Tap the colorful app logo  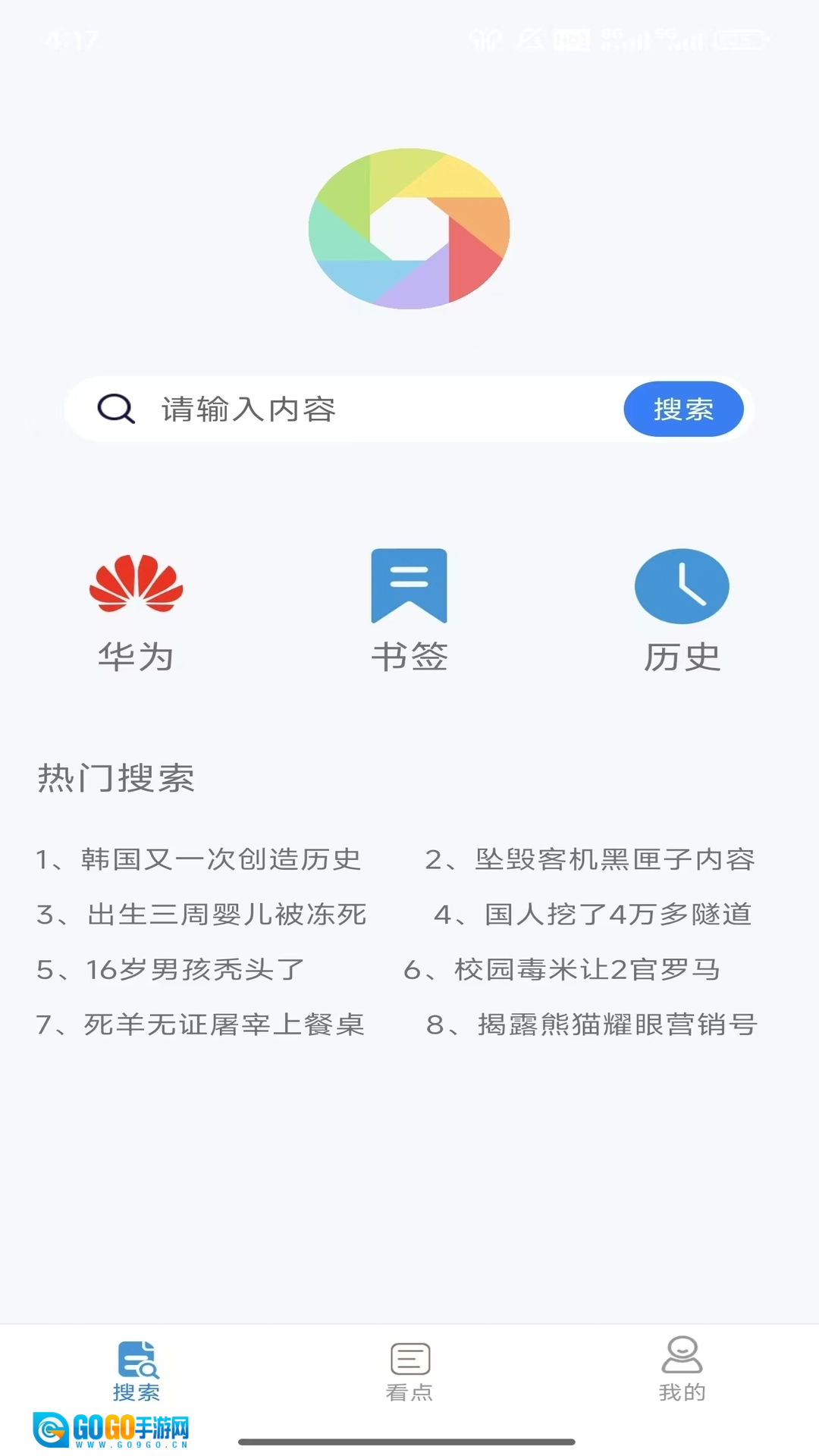pos(409,227)
